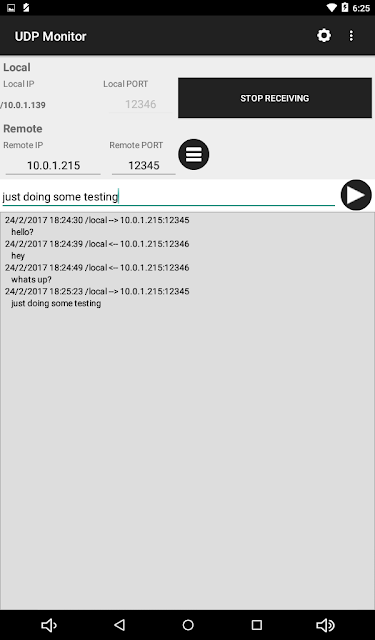Open the settings gear icon

coord(324,36)
